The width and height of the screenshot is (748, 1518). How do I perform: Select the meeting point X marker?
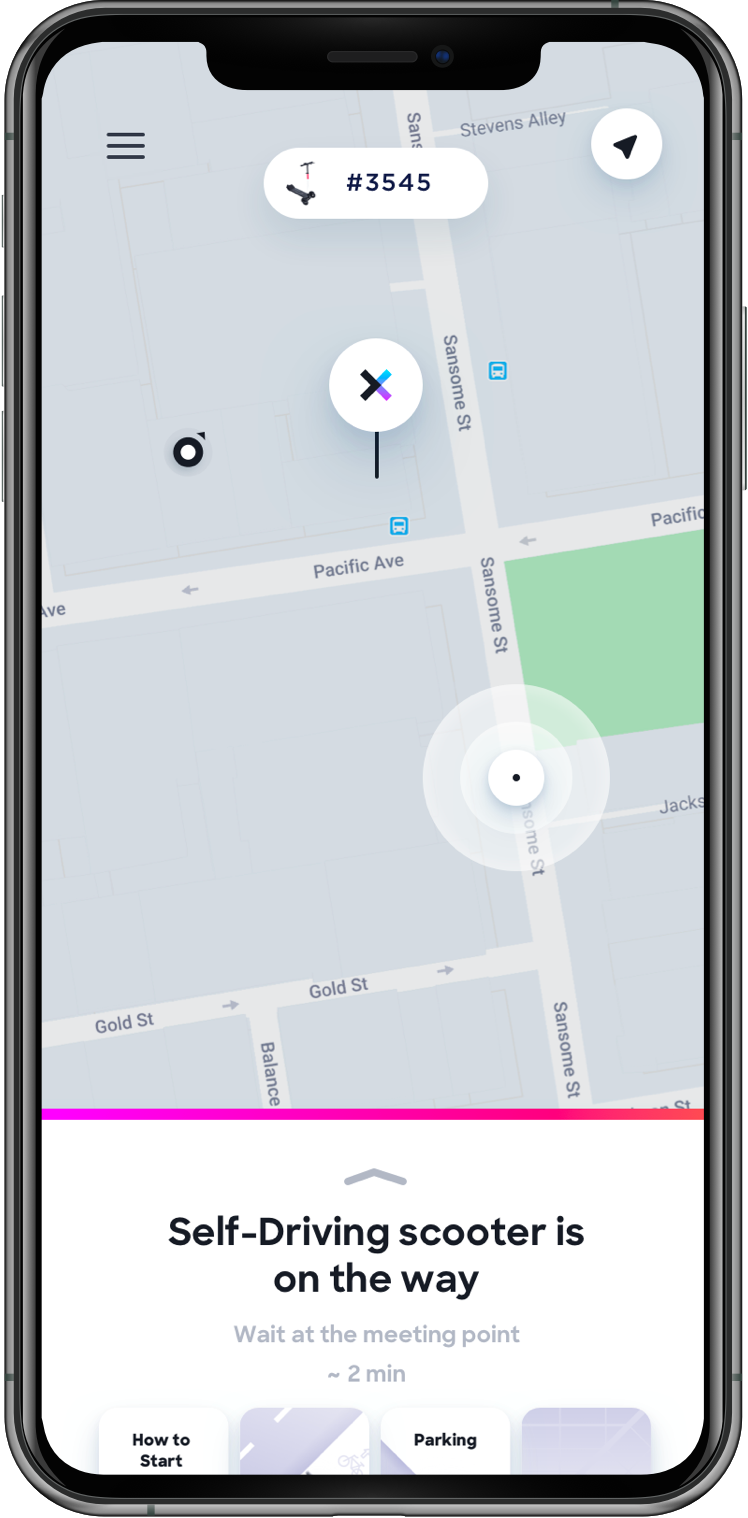click(376, 385)
